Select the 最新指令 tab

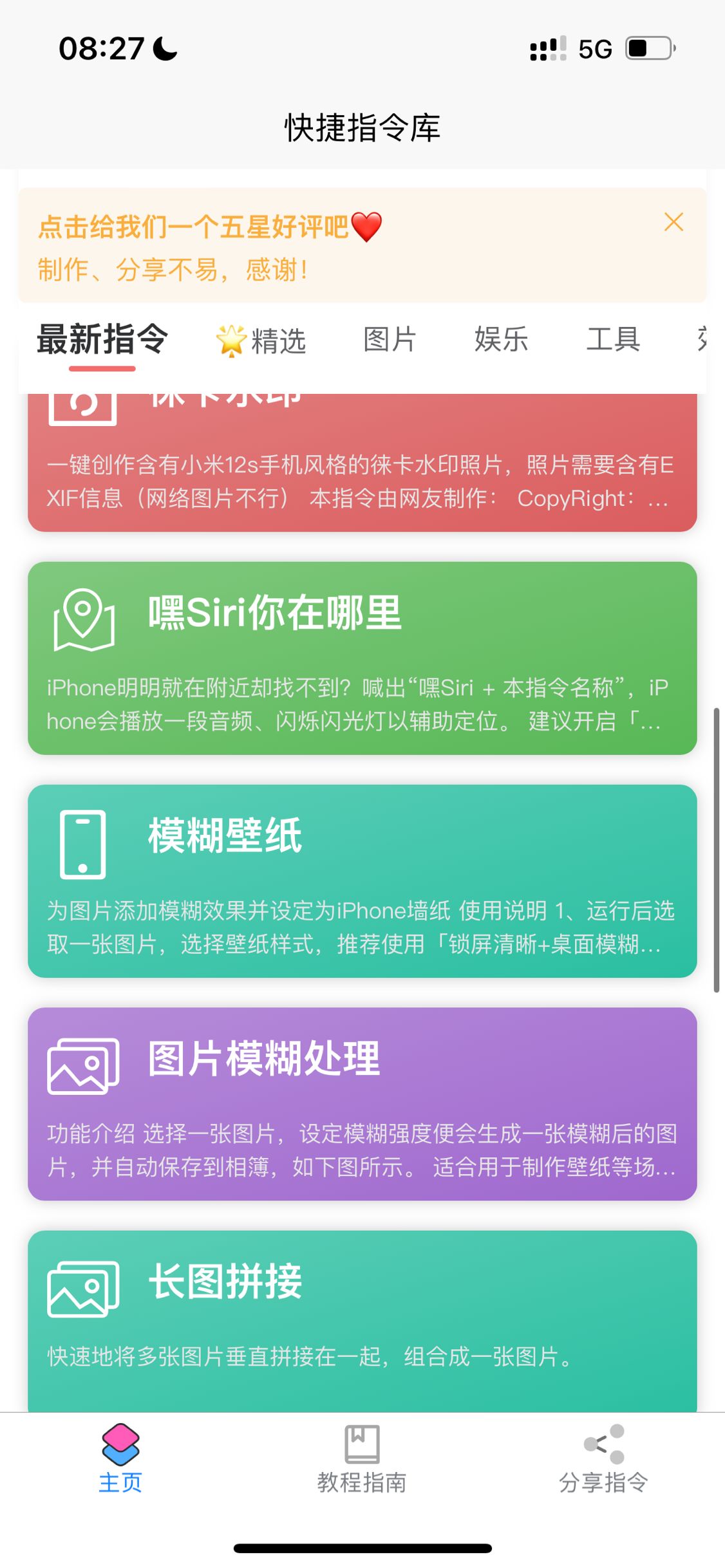click(x=102, y=339)
